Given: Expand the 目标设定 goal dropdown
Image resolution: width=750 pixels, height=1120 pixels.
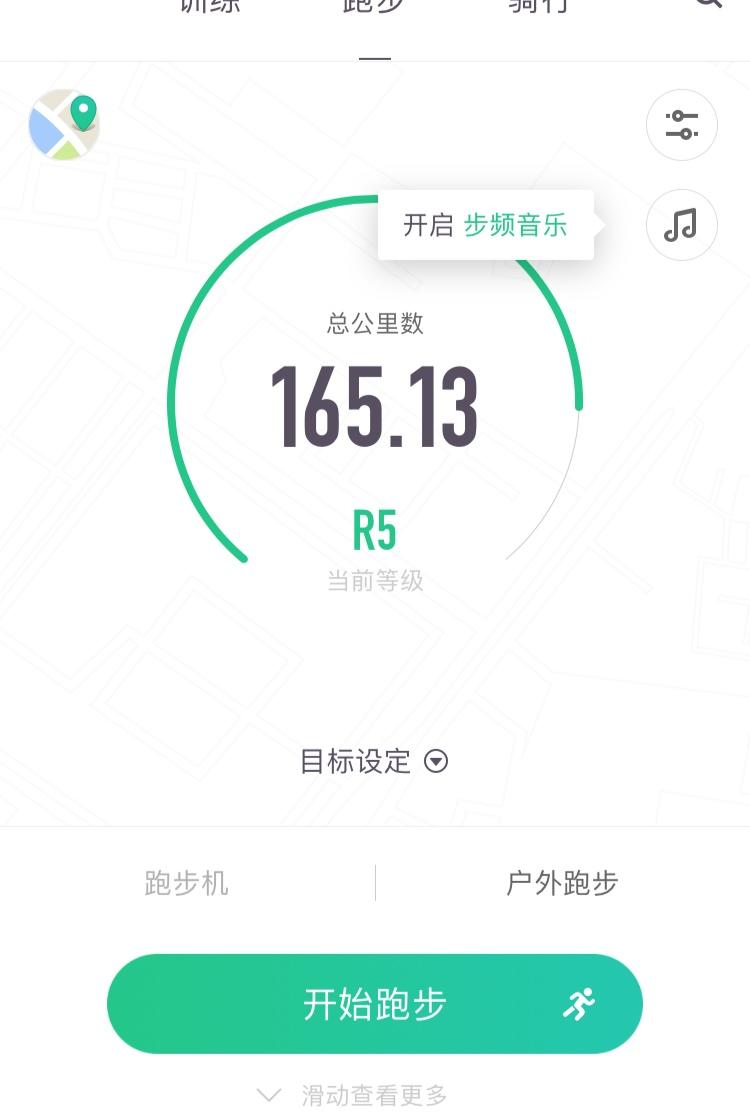Looking at the screenshot, I should click(x=374, y=761).
